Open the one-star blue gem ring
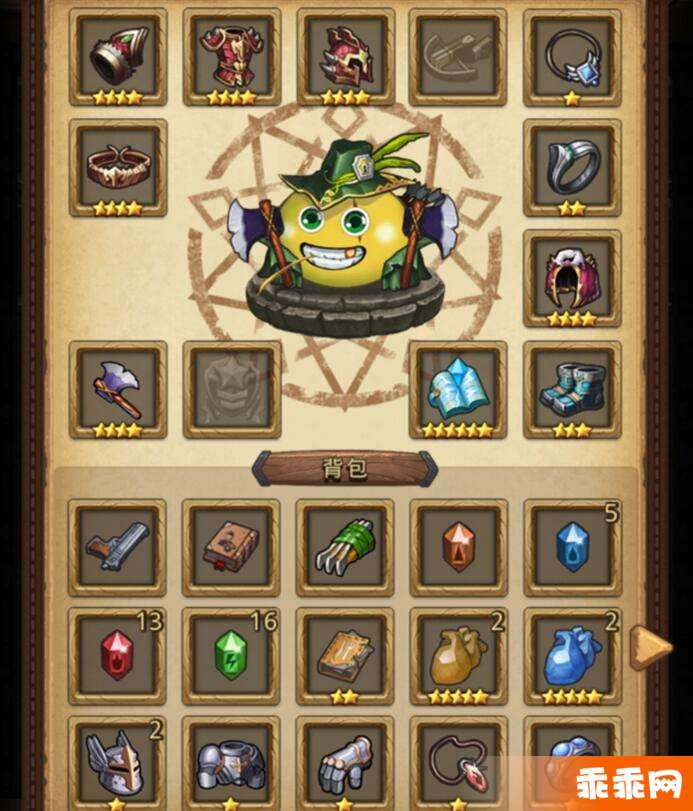Viewport: 693px width, 811px height. click(x=572, y=56)
